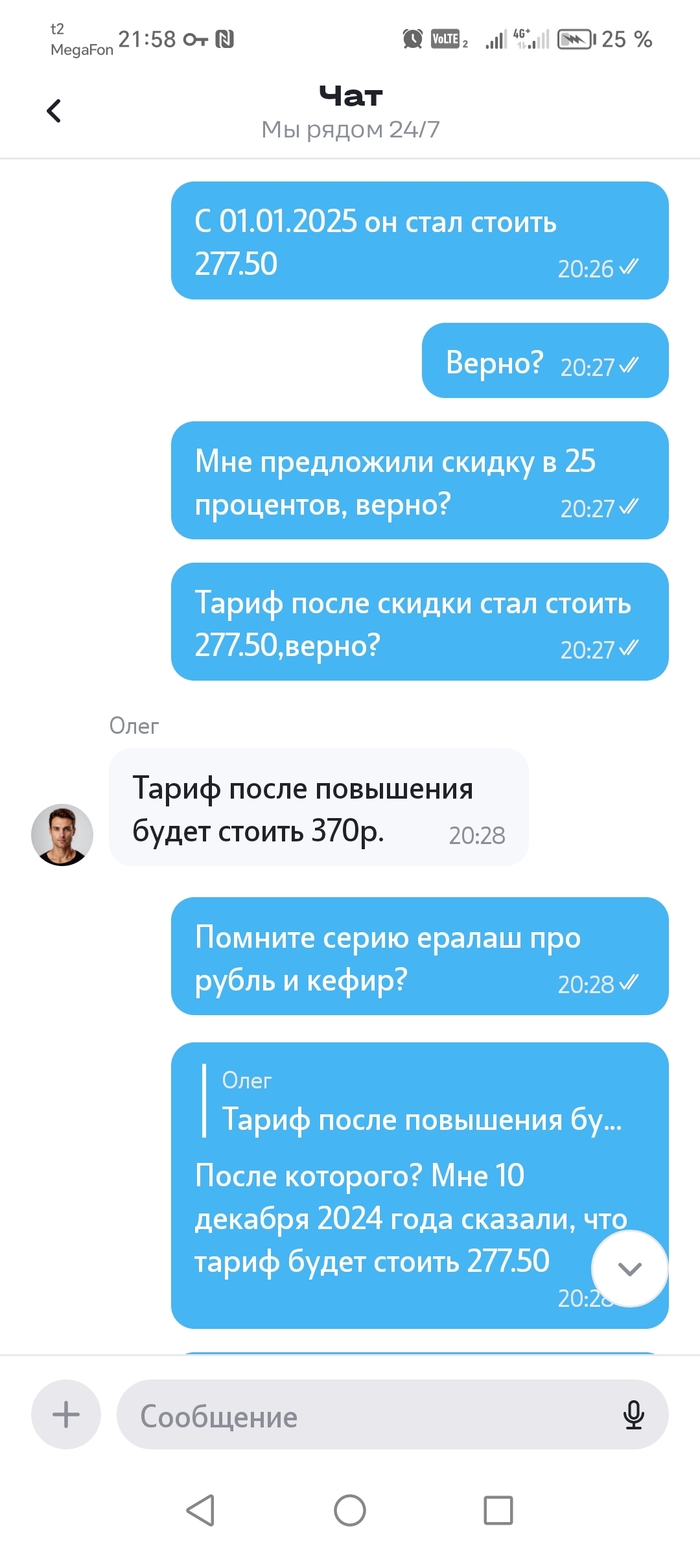Open Олег's profile avatar
Image resolution: width=700 pixels, height=1548 pixels.
(62, 835)
